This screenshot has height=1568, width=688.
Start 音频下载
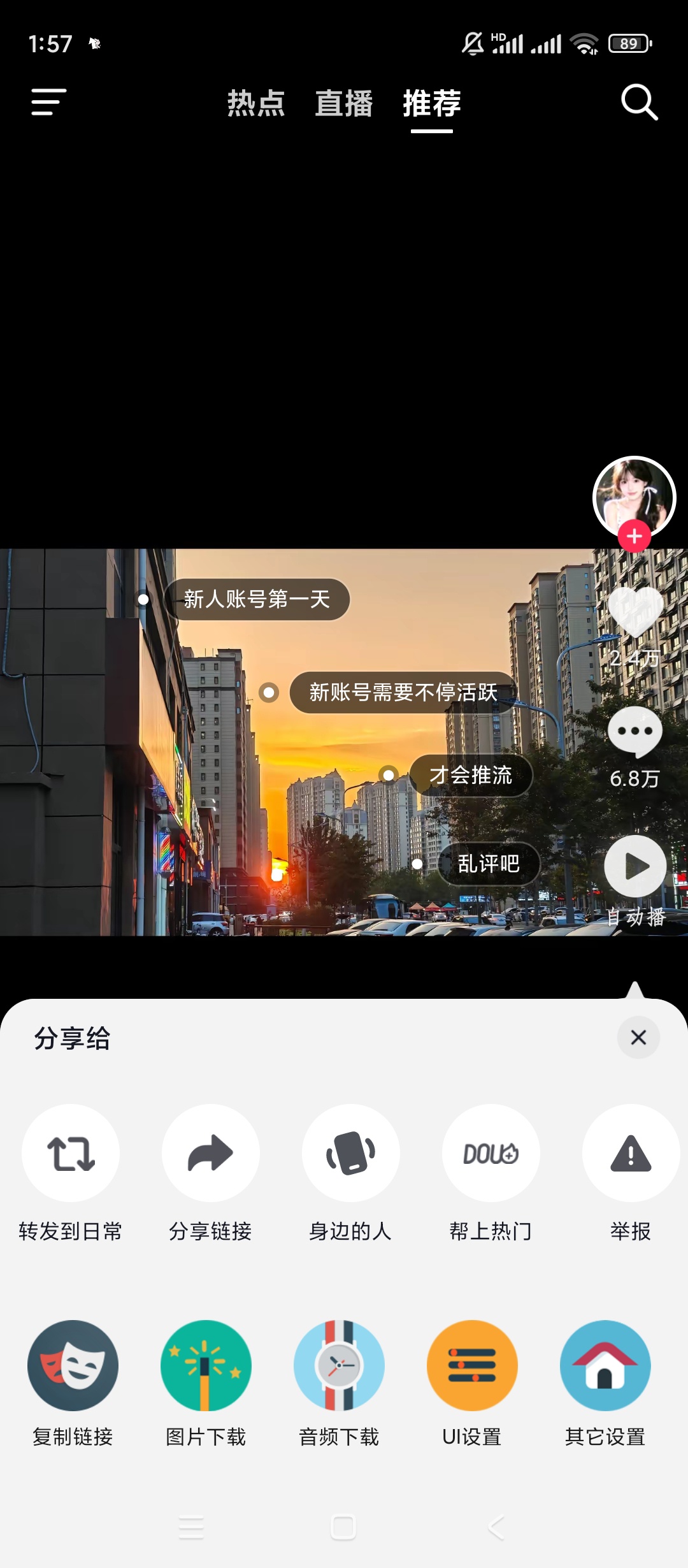point(339,1365)
